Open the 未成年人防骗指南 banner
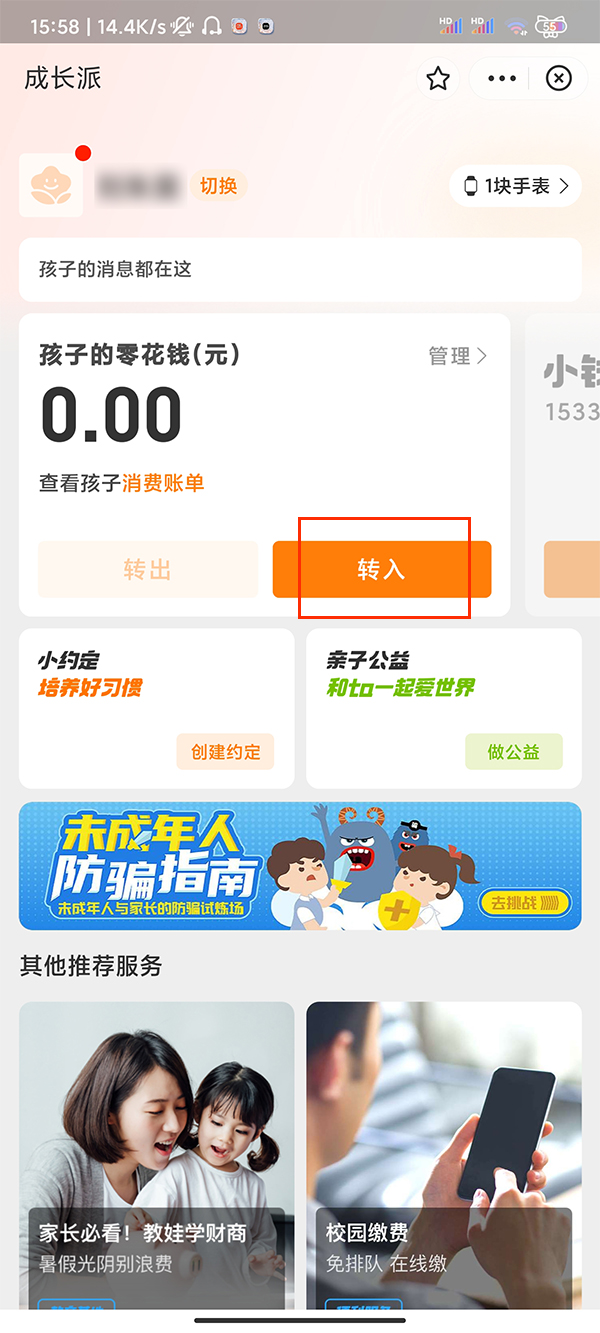The image size is (600, 1333). (300, 866)
